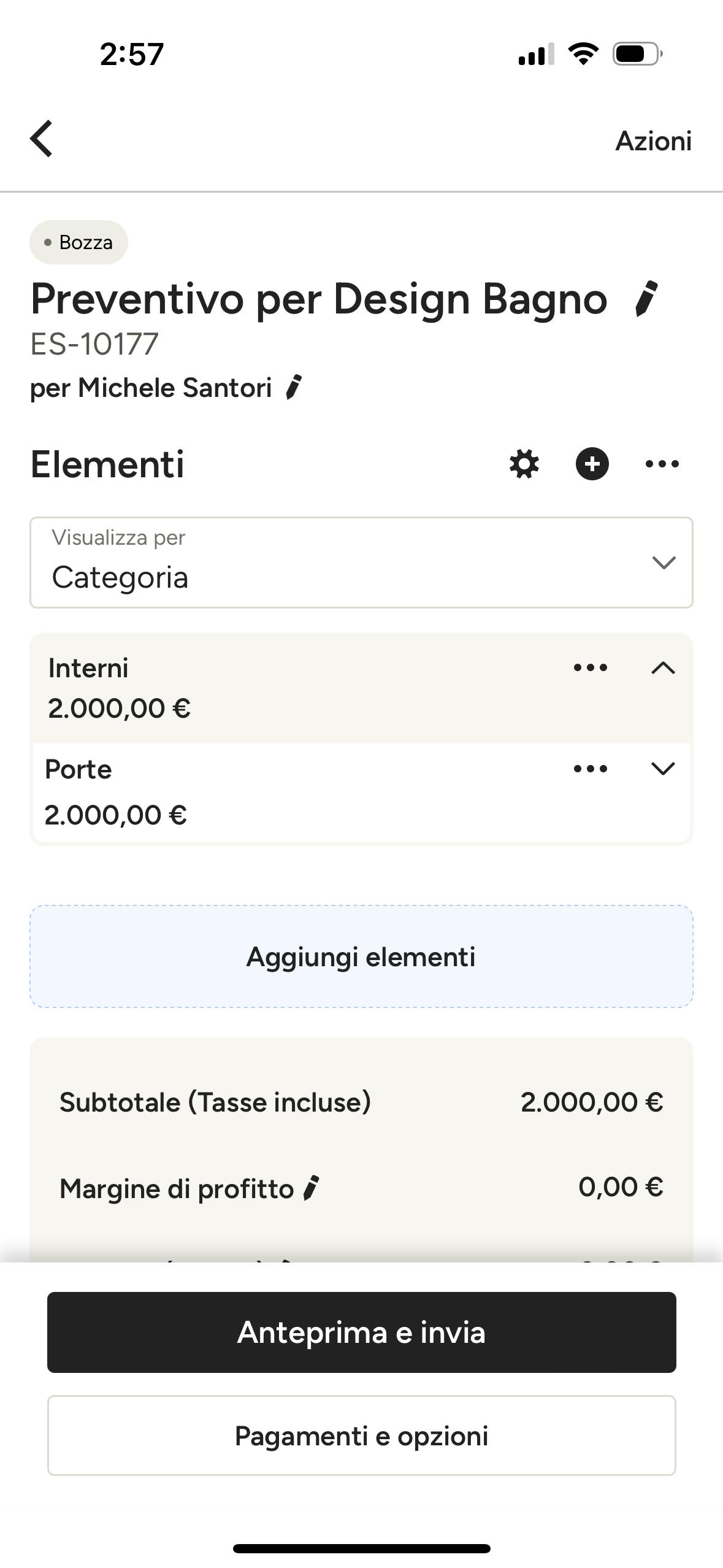Edit the client Michele Santori
Screen dimensions: 723x1568
click(x=294, y=387)
